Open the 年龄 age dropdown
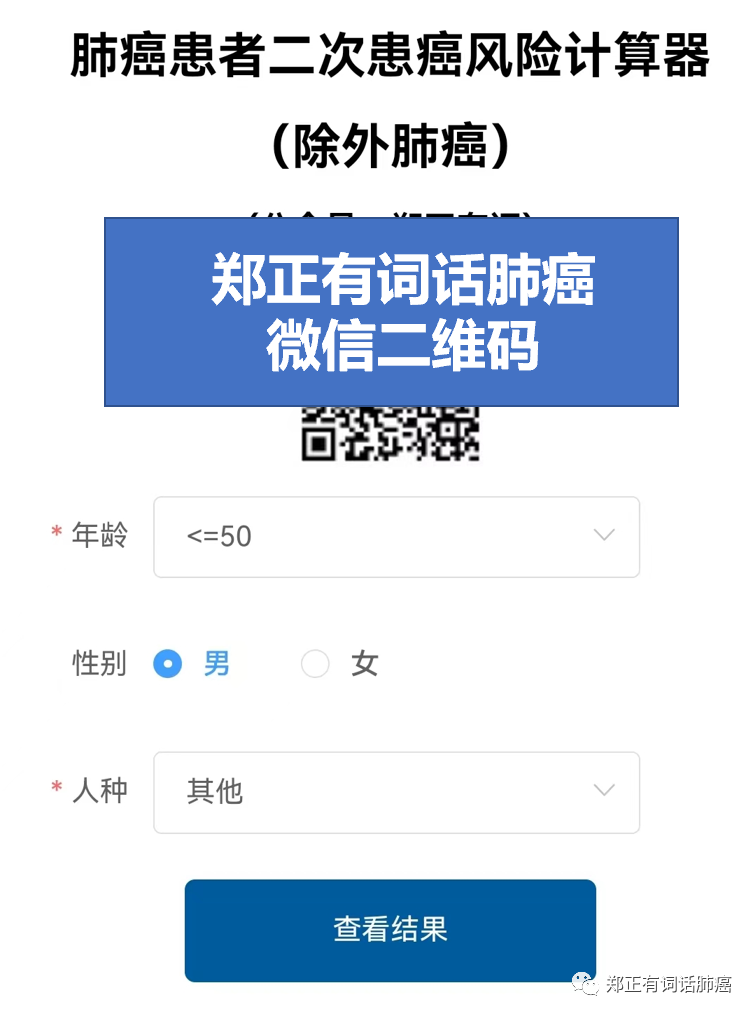This screenshot has width=756, height=1017. click(x=396, y=537)
